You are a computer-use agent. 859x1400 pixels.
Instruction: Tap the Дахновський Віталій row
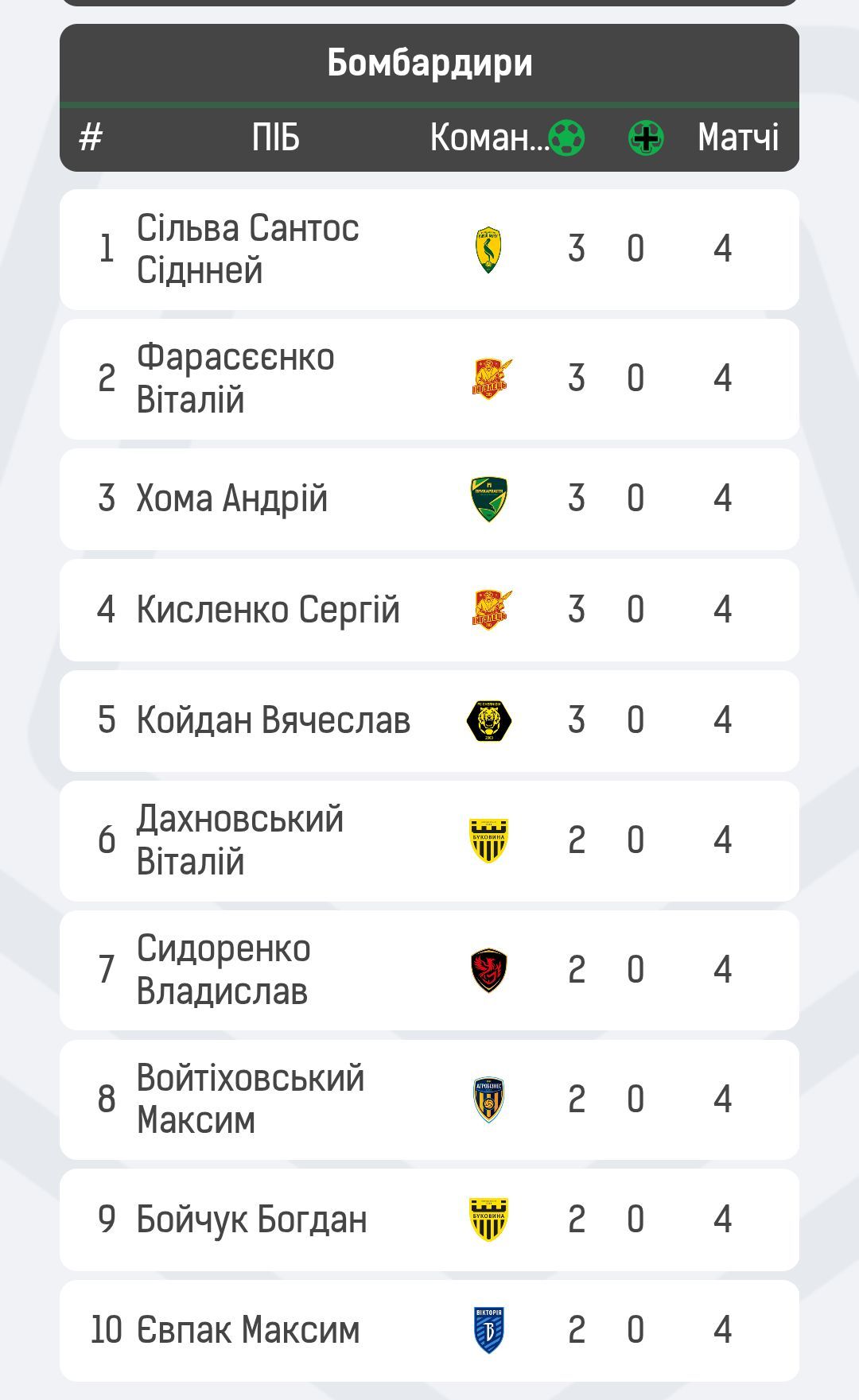click(x=240, y=840)
